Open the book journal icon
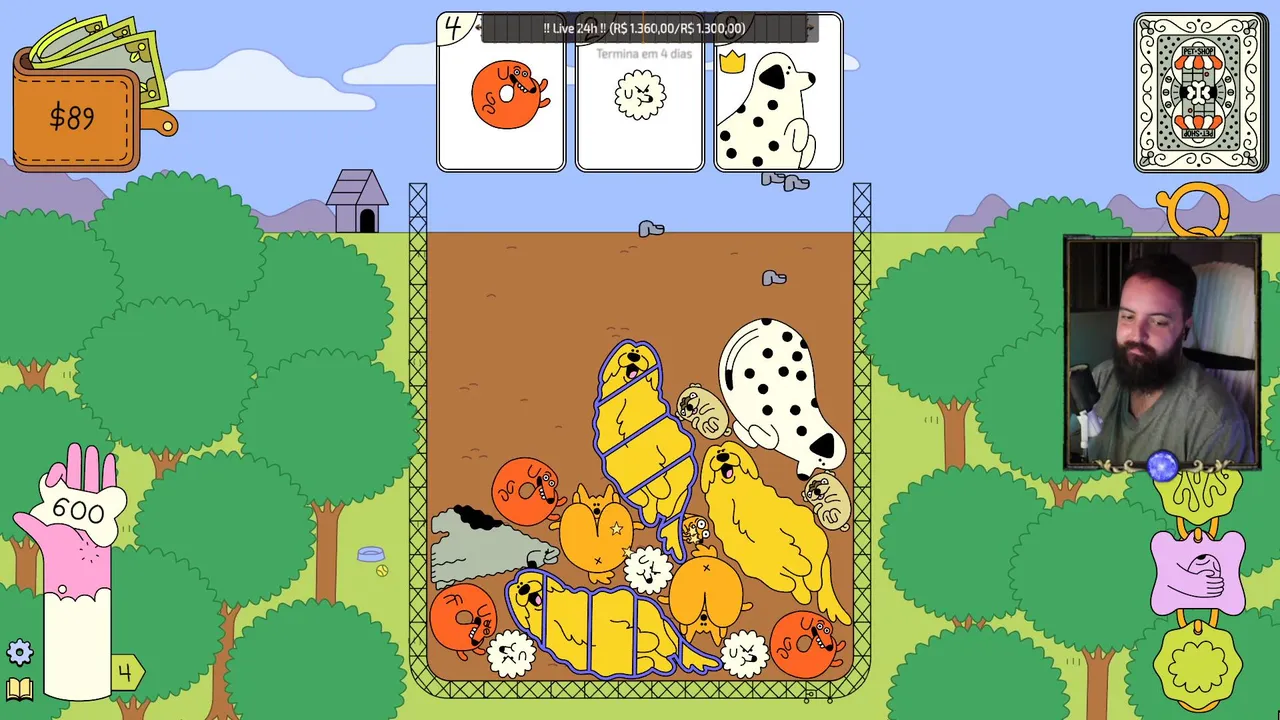The height and width of the screenshot is (720, 1280). coord(20,689)
